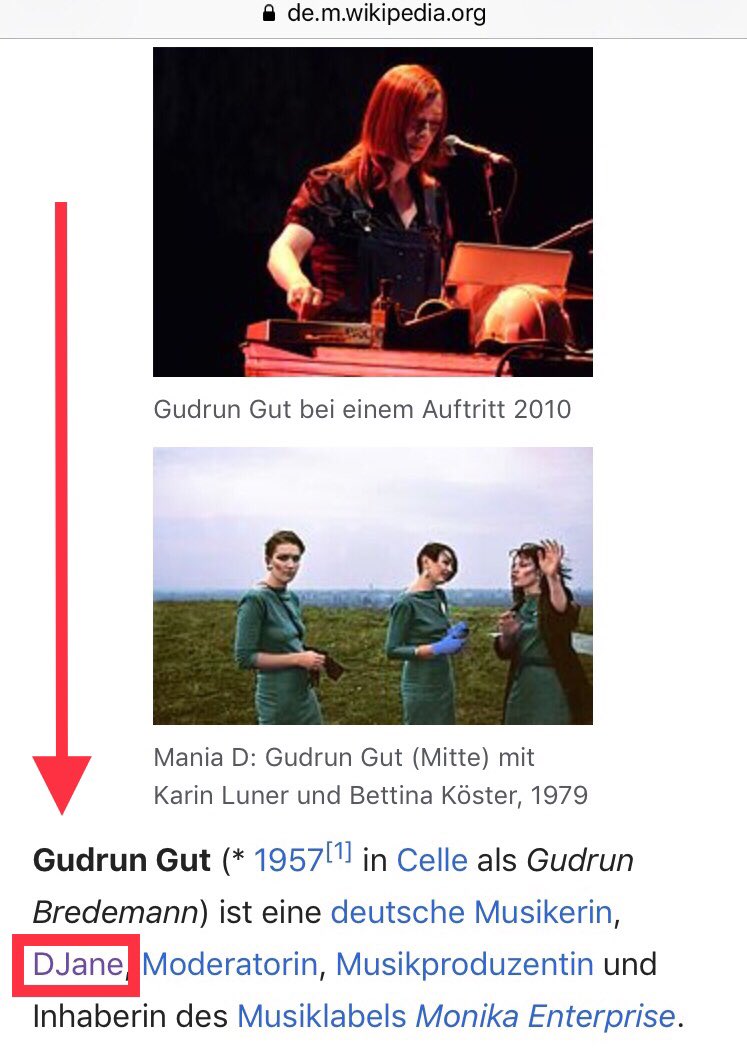
Task: Follow the Musiklabels link
Action: click(x=321, y=1016)
